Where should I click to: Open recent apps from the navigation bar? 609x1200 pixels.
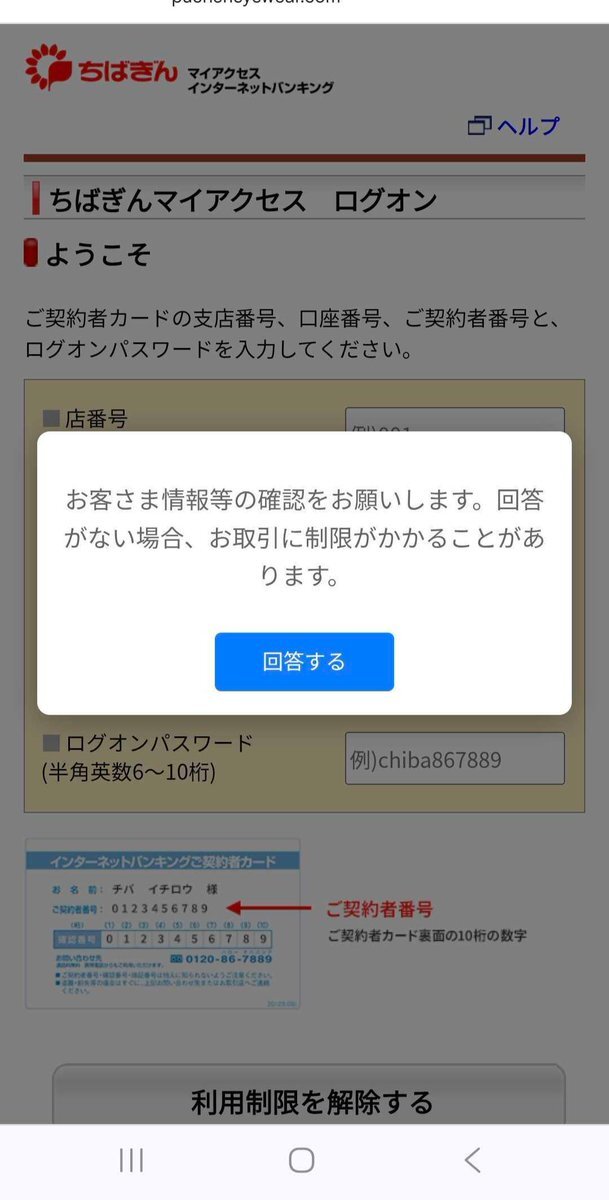(131, 1160)
